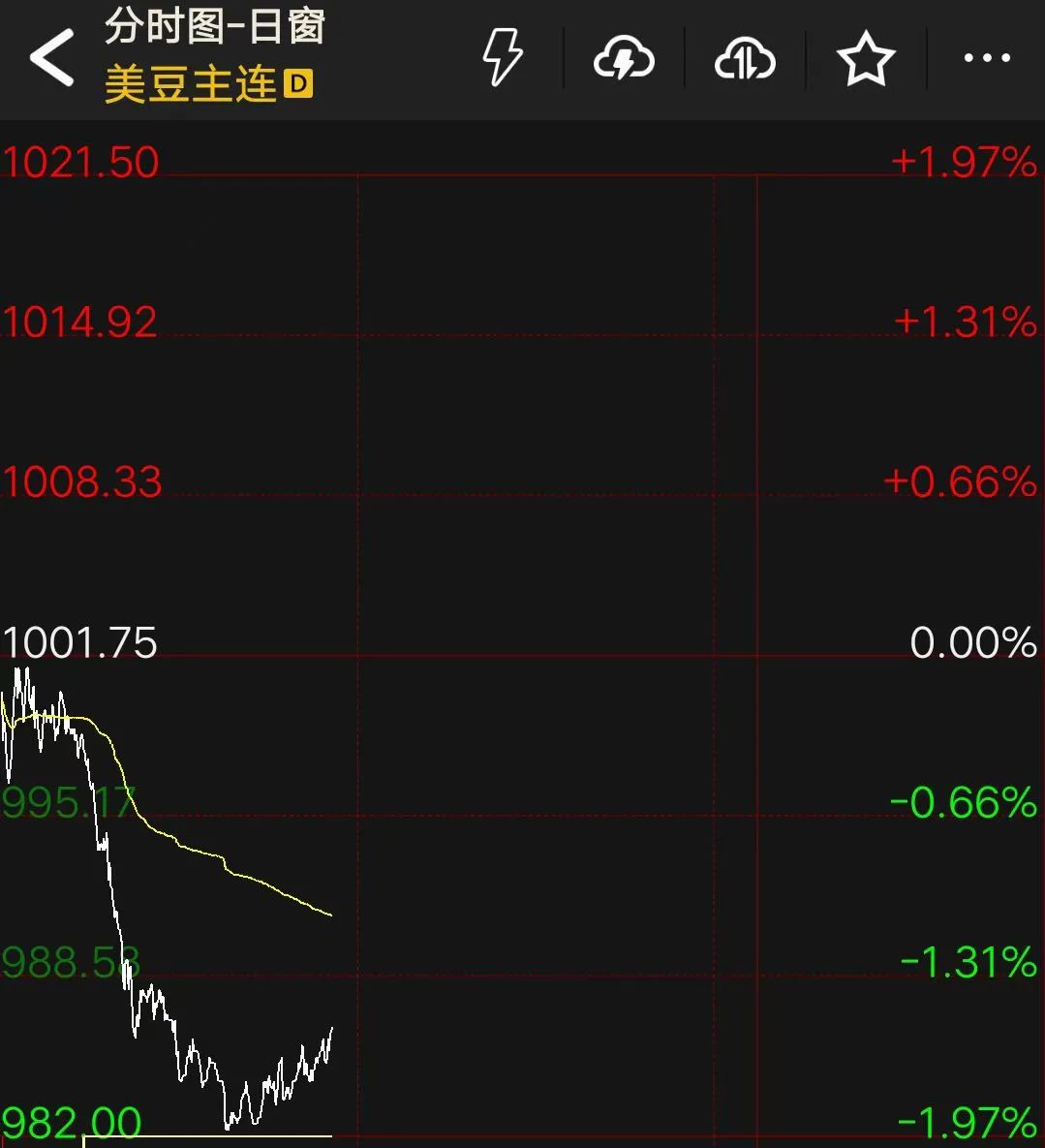Go back using the arrow

51,58
